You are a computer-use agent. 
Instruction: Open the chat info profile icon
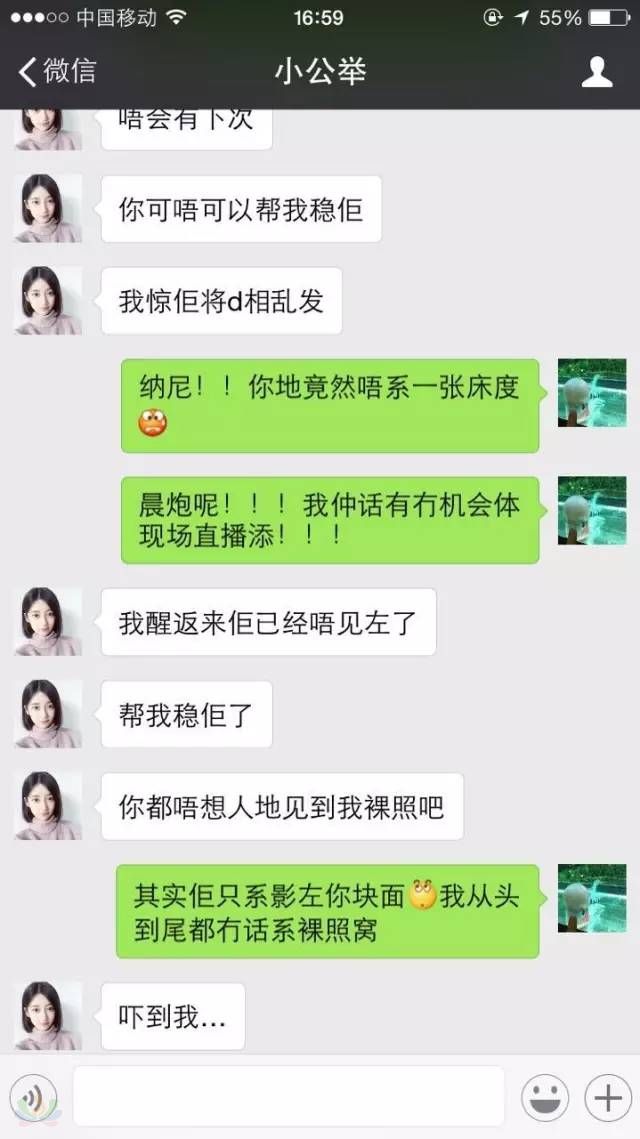pyautogui.click(x=597, y=72)
